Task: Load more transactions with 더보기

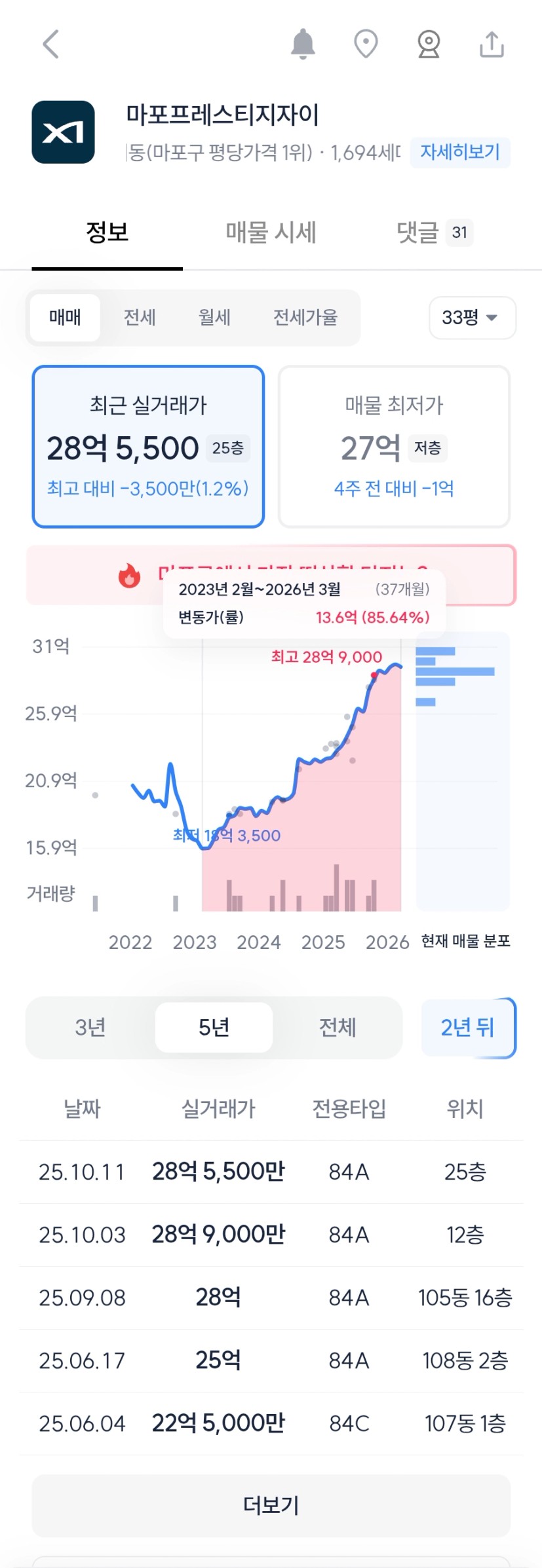Action: point(271,1506)
